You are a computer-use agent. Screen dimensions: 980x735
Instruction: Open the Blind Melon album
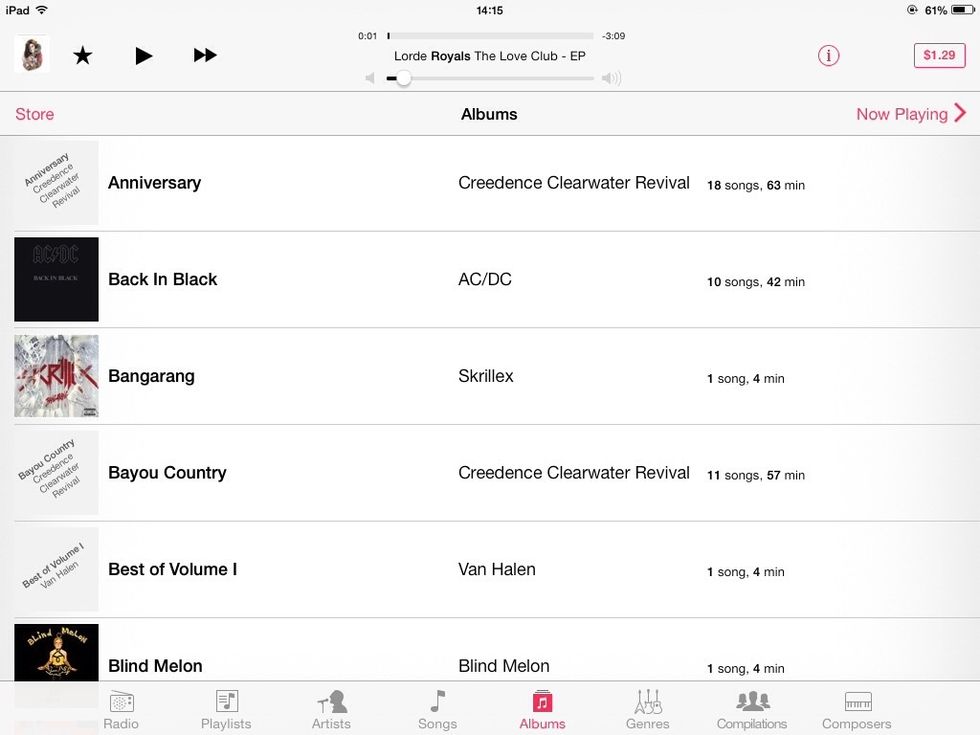click(156, 666)
